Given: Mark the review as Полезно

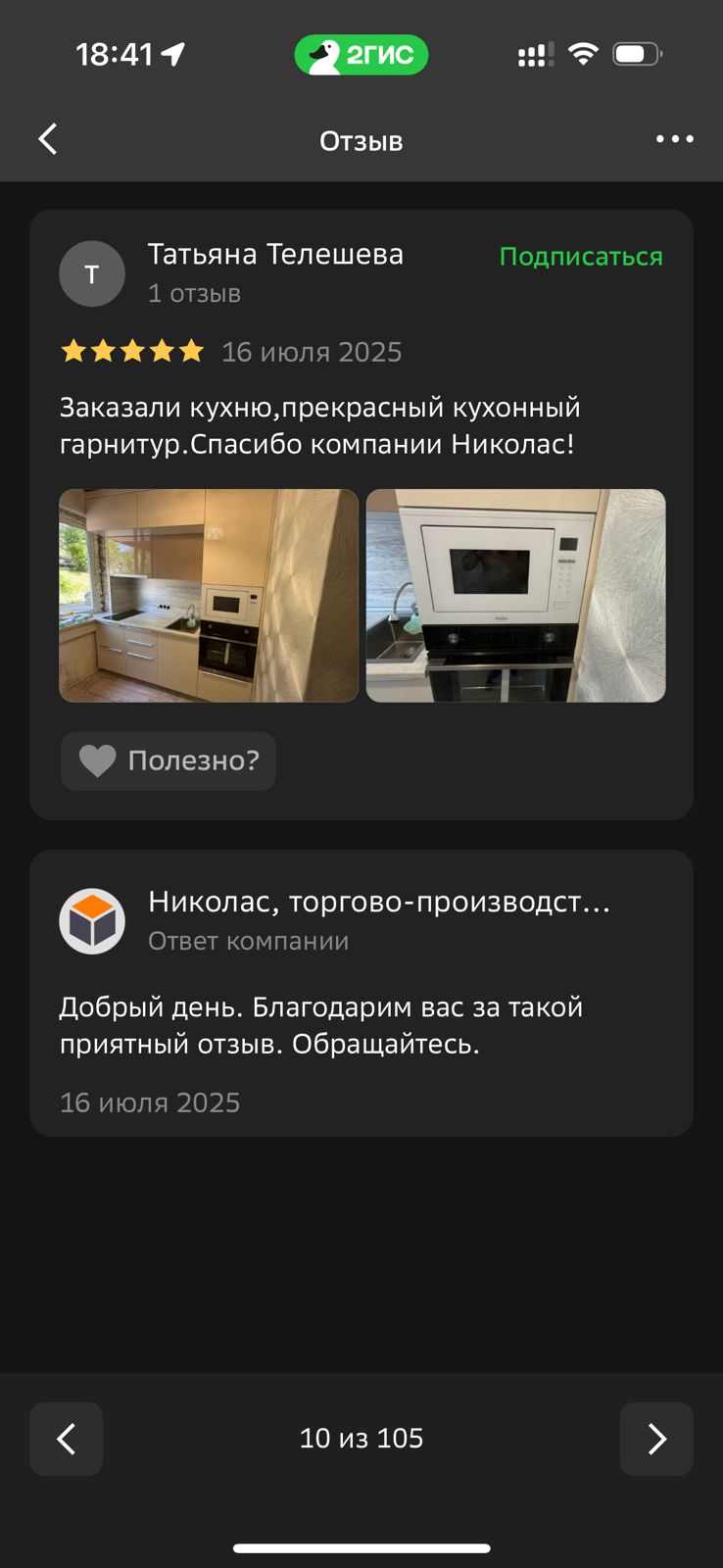Looking at the screenshot, I should coord(169,760).
